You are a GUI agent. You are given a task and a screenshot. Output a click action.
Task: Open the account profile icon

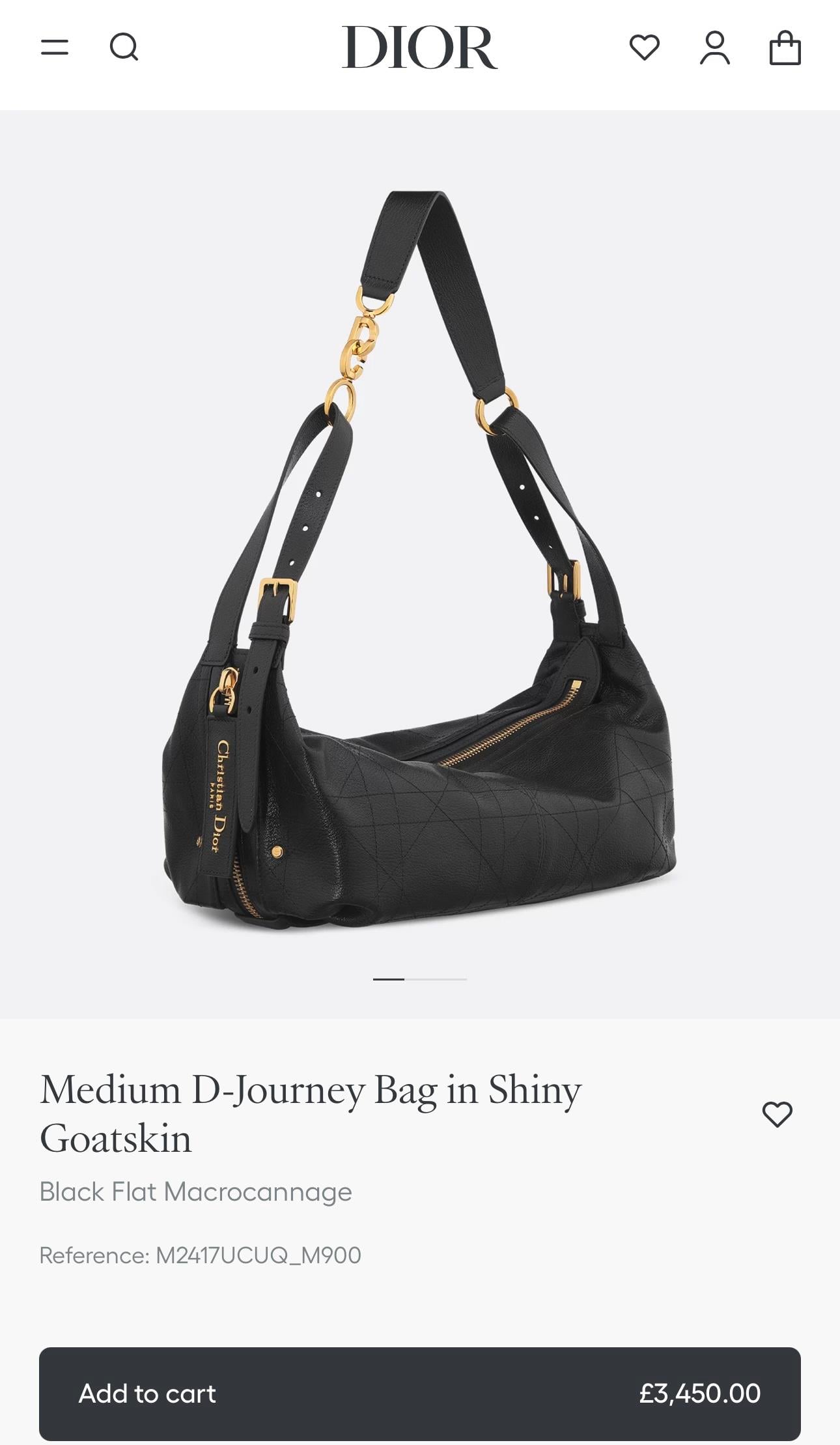click(x=714, y=48)
